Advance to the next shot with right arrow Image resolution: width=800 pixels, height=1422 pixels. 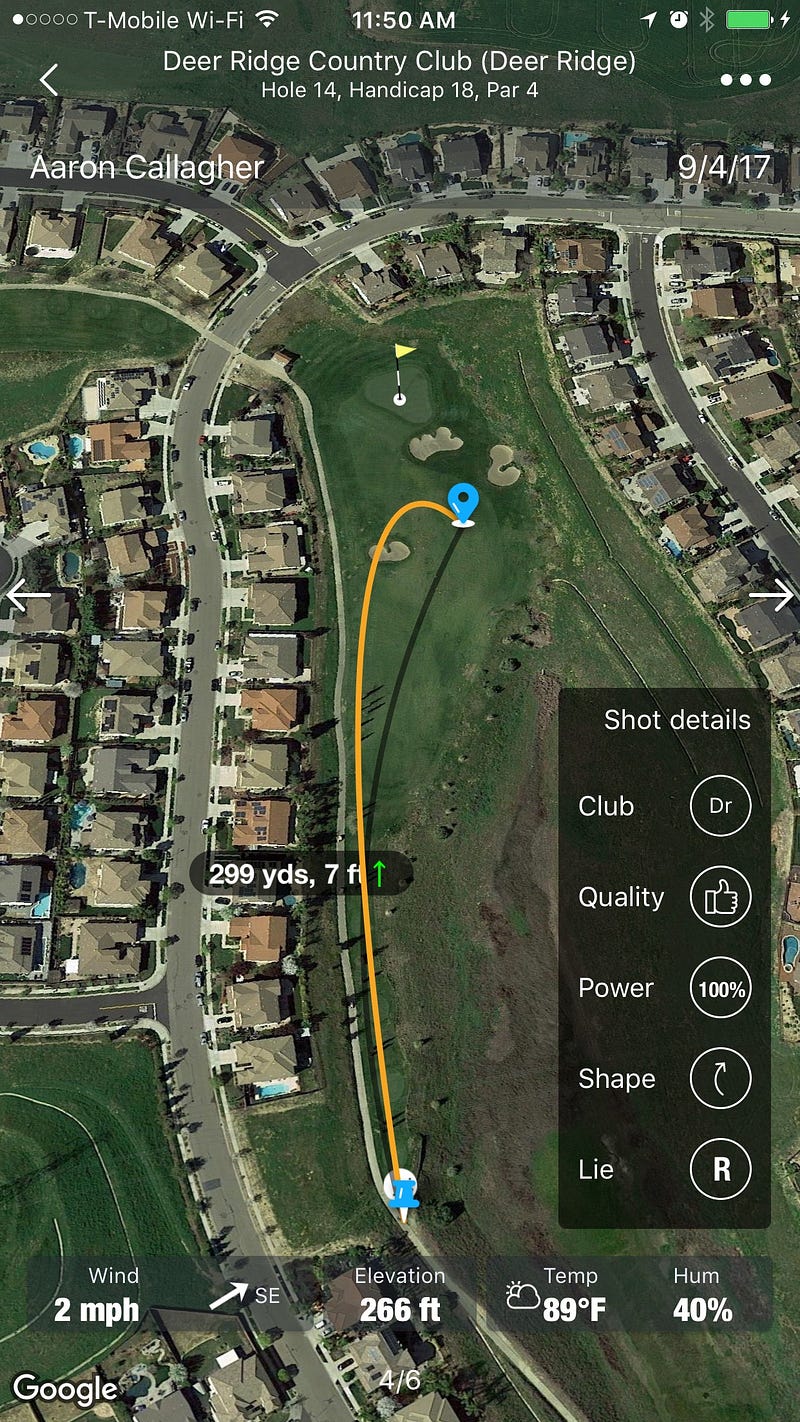coord(771,595)
